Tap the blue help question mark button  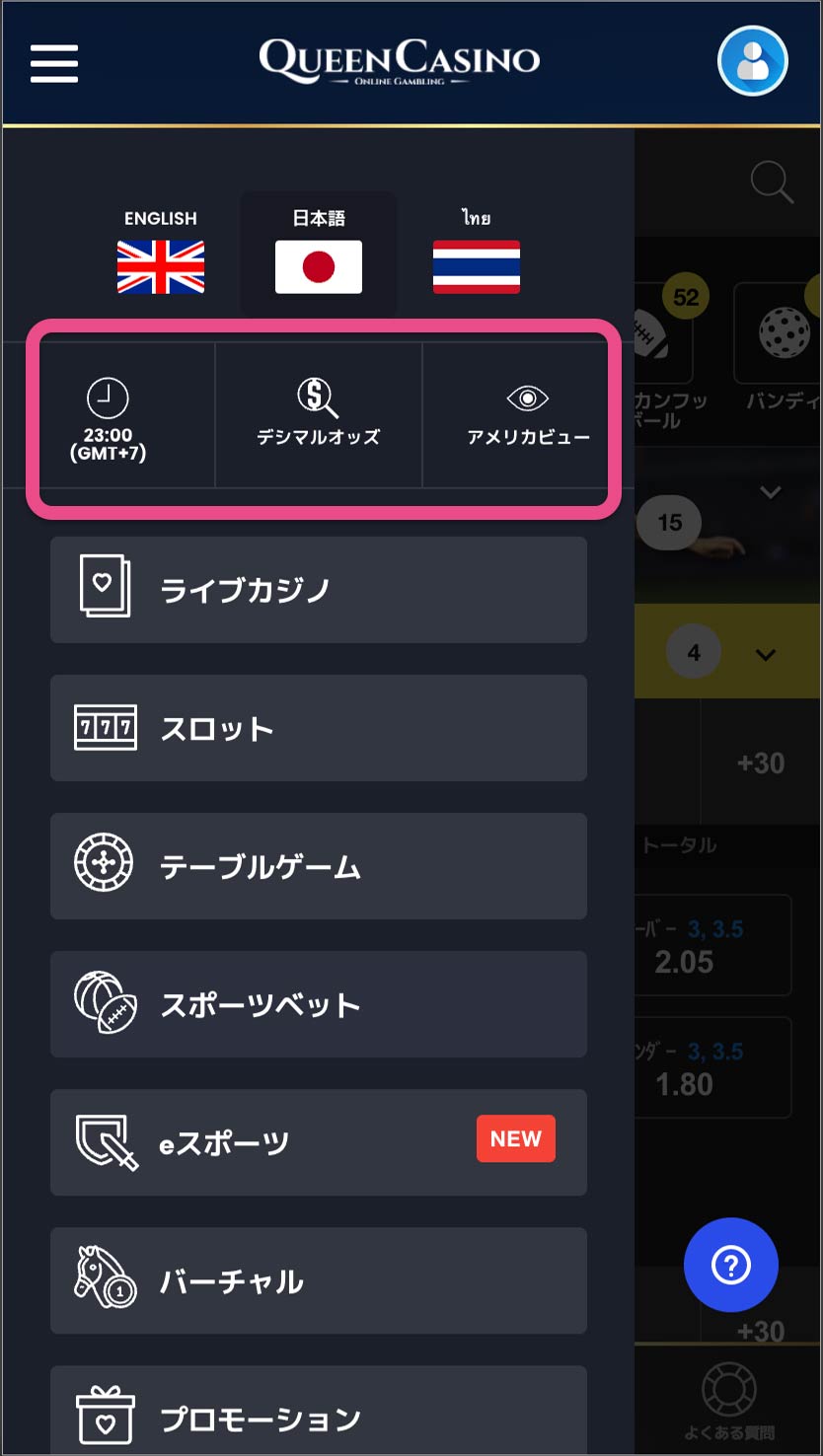[730, 1265]
